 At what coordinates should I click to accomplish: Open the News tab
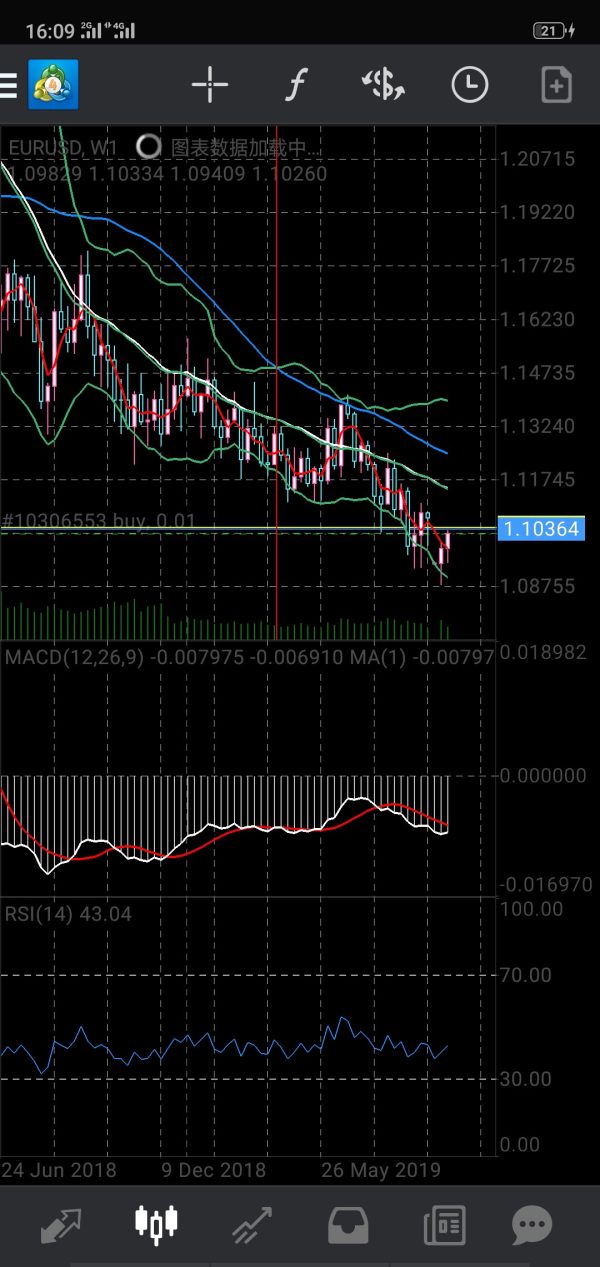[443, 1224]
